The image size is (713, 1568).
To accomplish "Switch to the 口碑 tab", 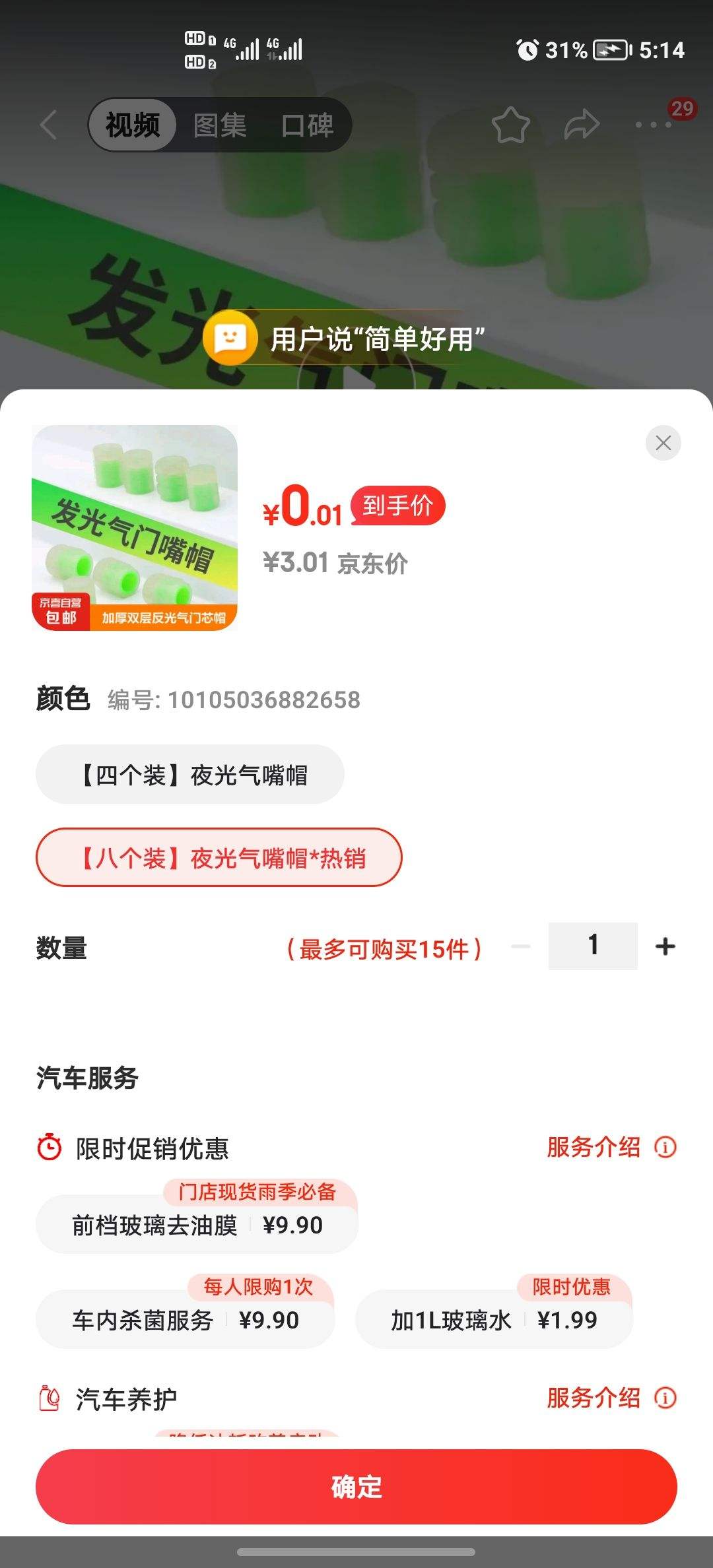I will tap(307, 125).
